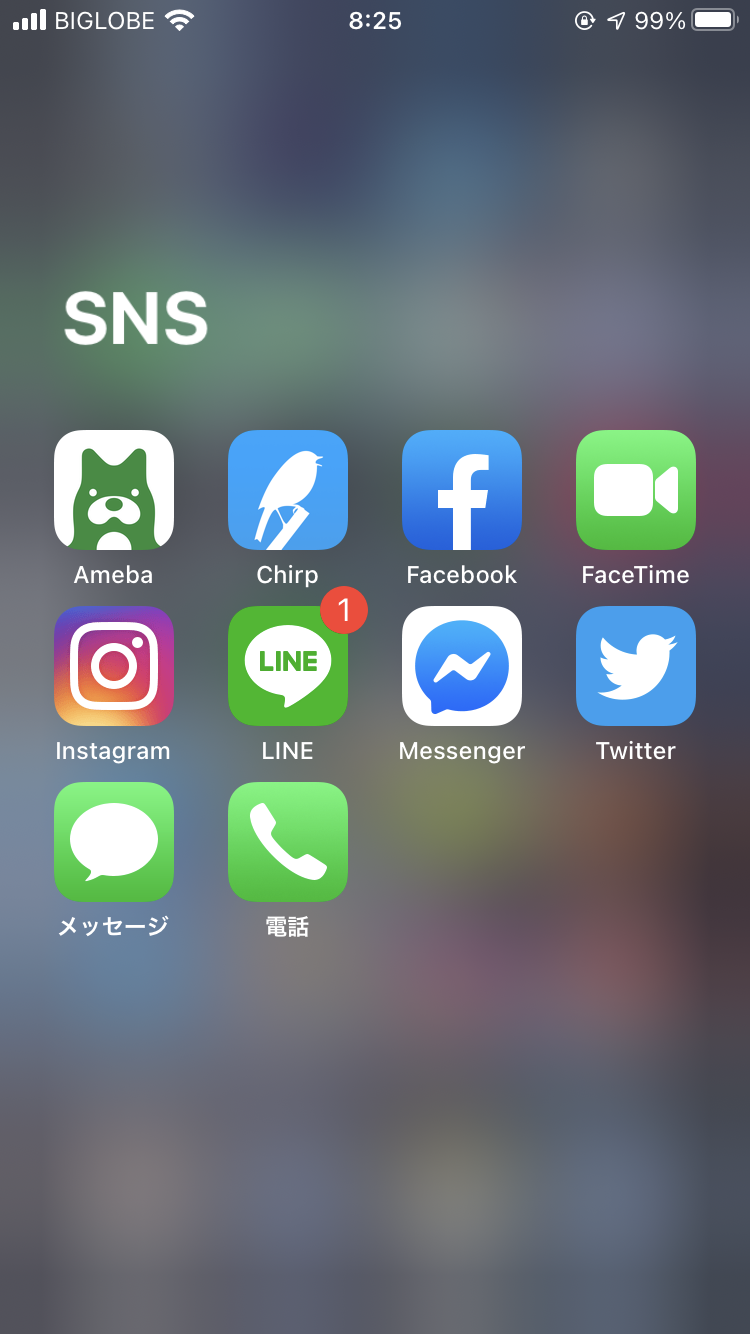Open the Ameba app

[114, 490]
